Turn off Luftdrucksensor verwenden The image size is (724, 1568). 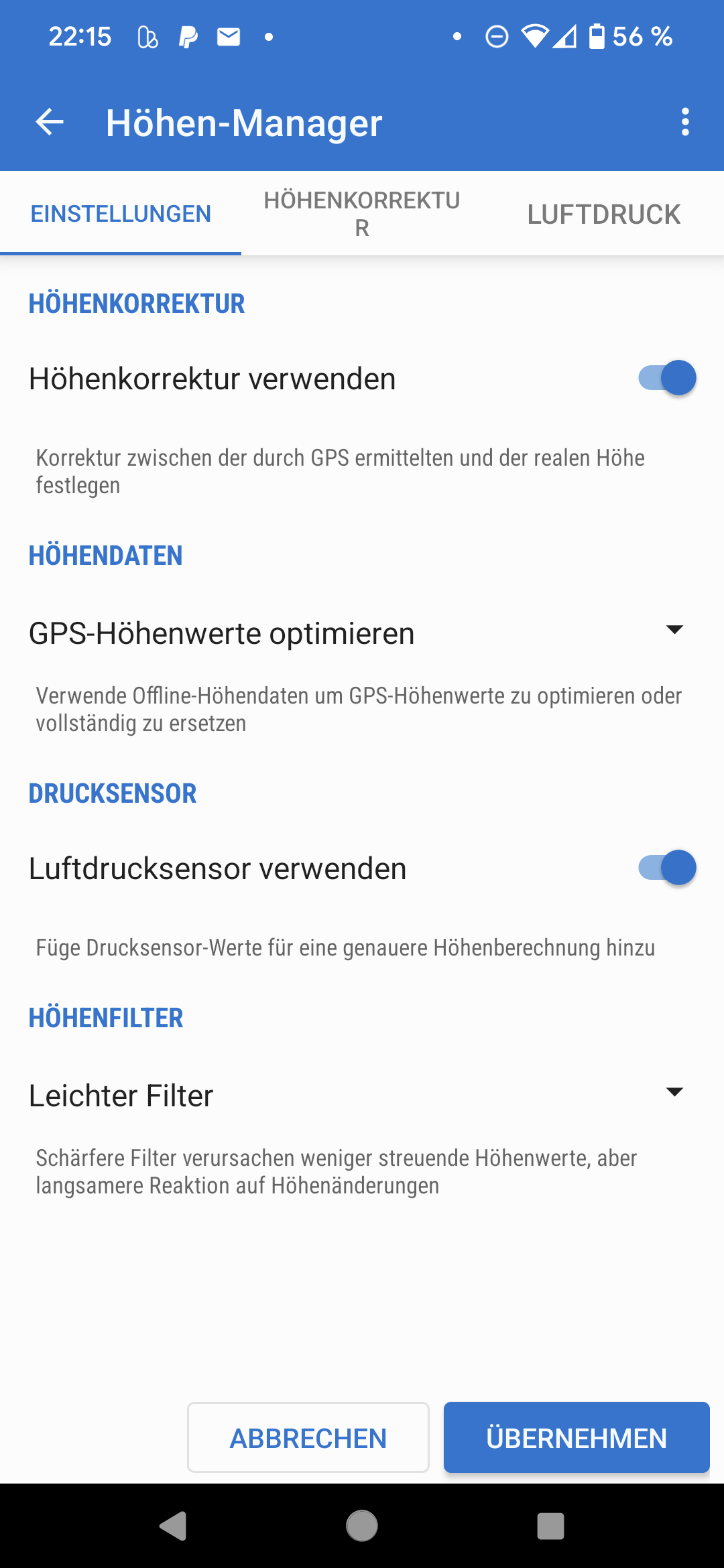(667, 868)
